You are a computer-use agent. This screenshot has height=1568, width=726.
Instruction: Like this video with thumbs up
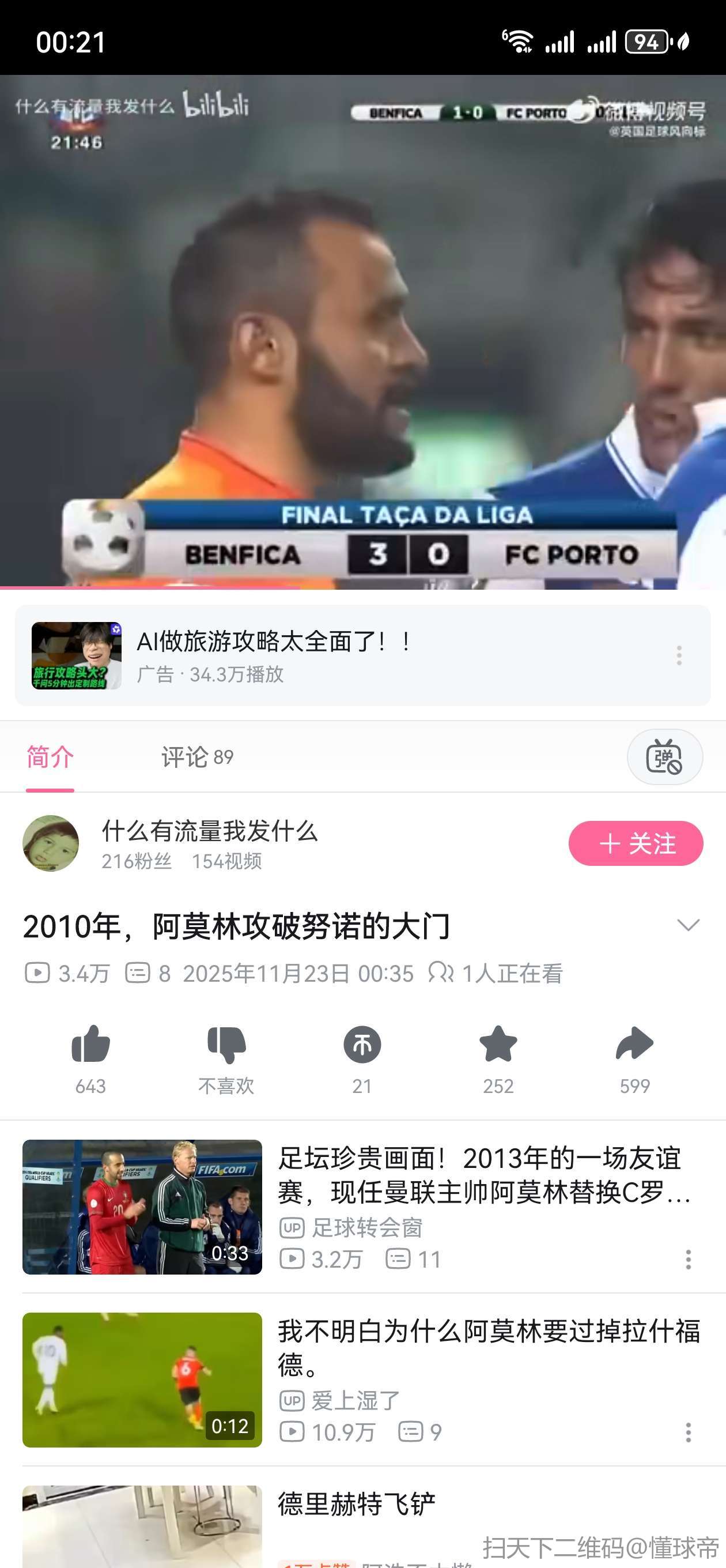tap(90, 1045)
